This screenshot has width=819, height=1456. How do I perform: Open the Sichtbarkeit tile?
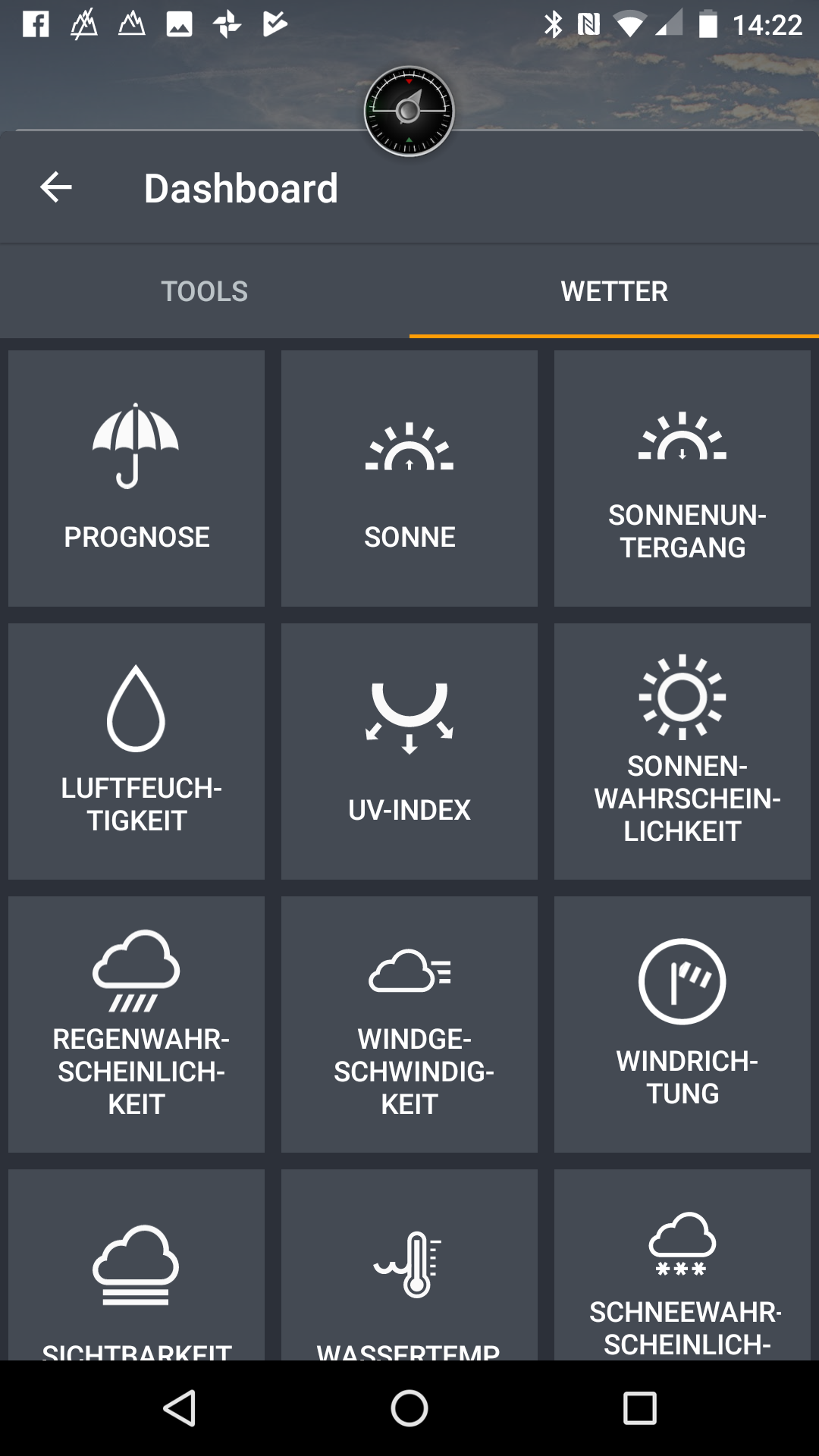coord(136,1265)
